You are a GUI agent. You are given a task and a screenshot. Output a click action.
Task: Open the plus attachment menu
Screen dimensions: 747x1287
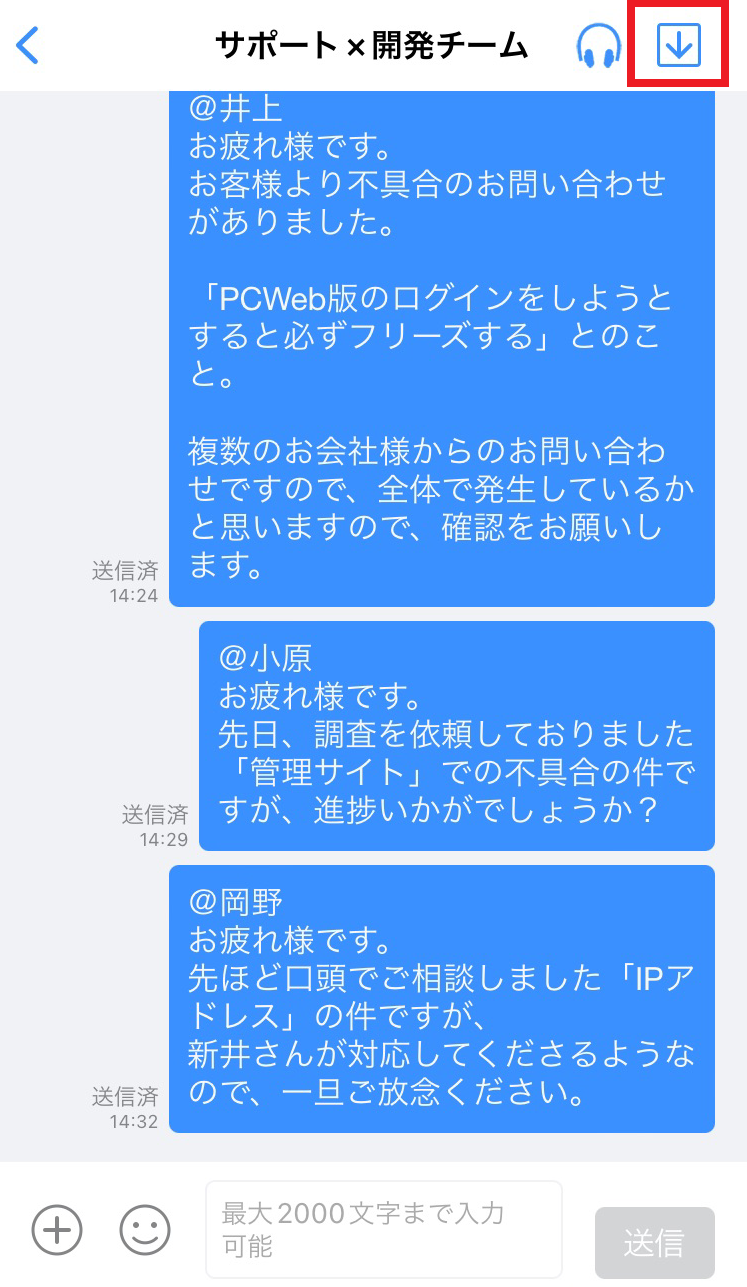[57, 1228]
